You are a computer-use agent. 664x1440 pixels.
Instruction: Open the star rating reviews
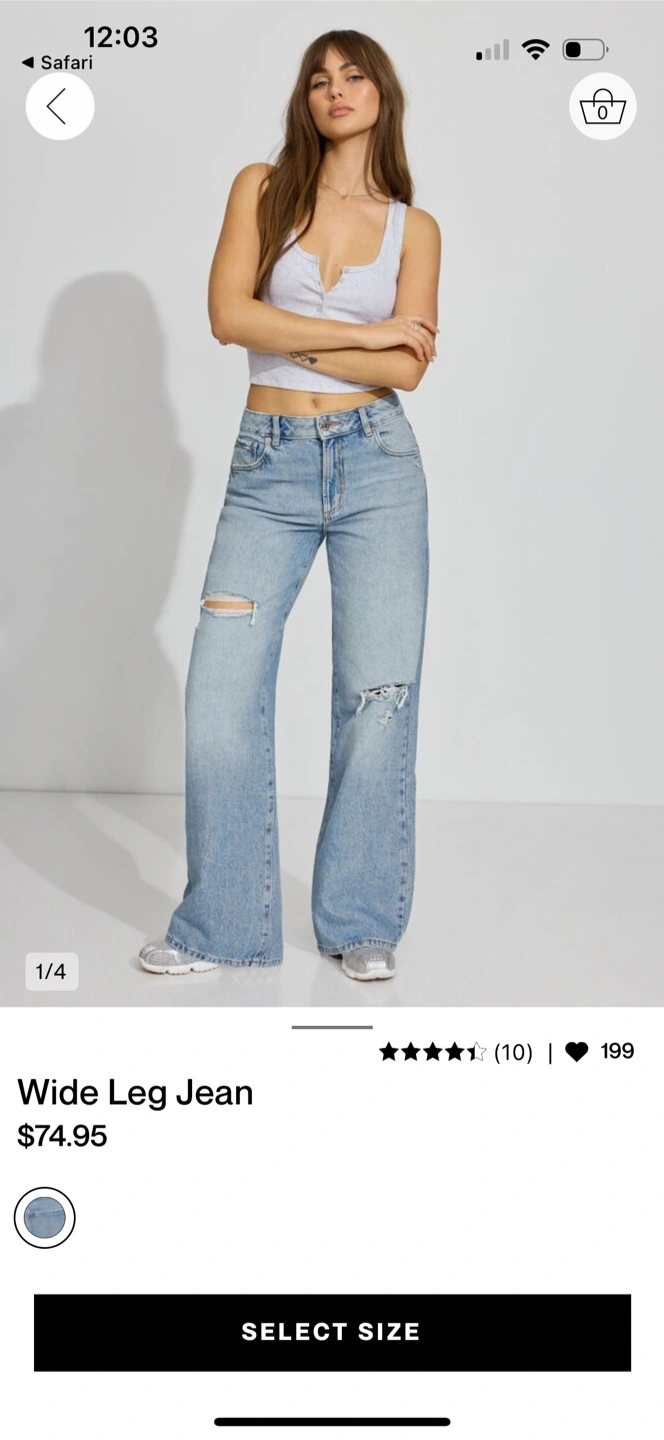click(x=455, y=1052)
